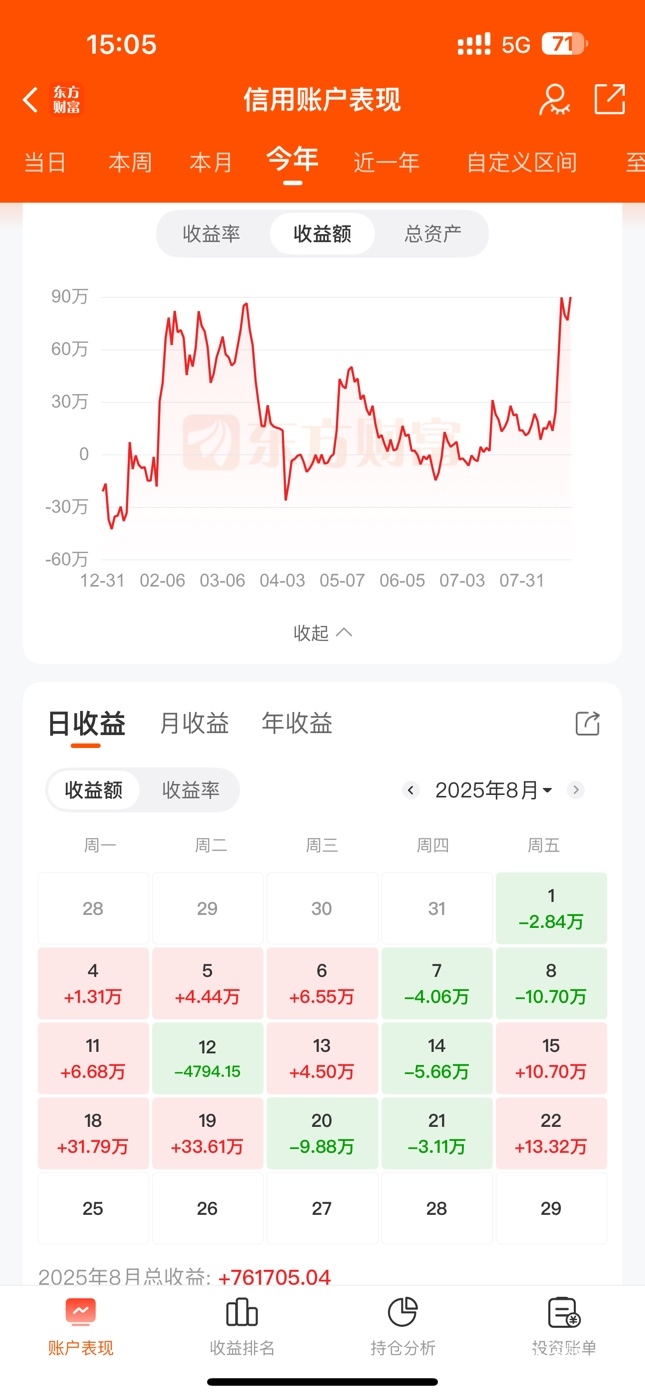Open the 持仓分析 bottom tab

[402, 1327]
